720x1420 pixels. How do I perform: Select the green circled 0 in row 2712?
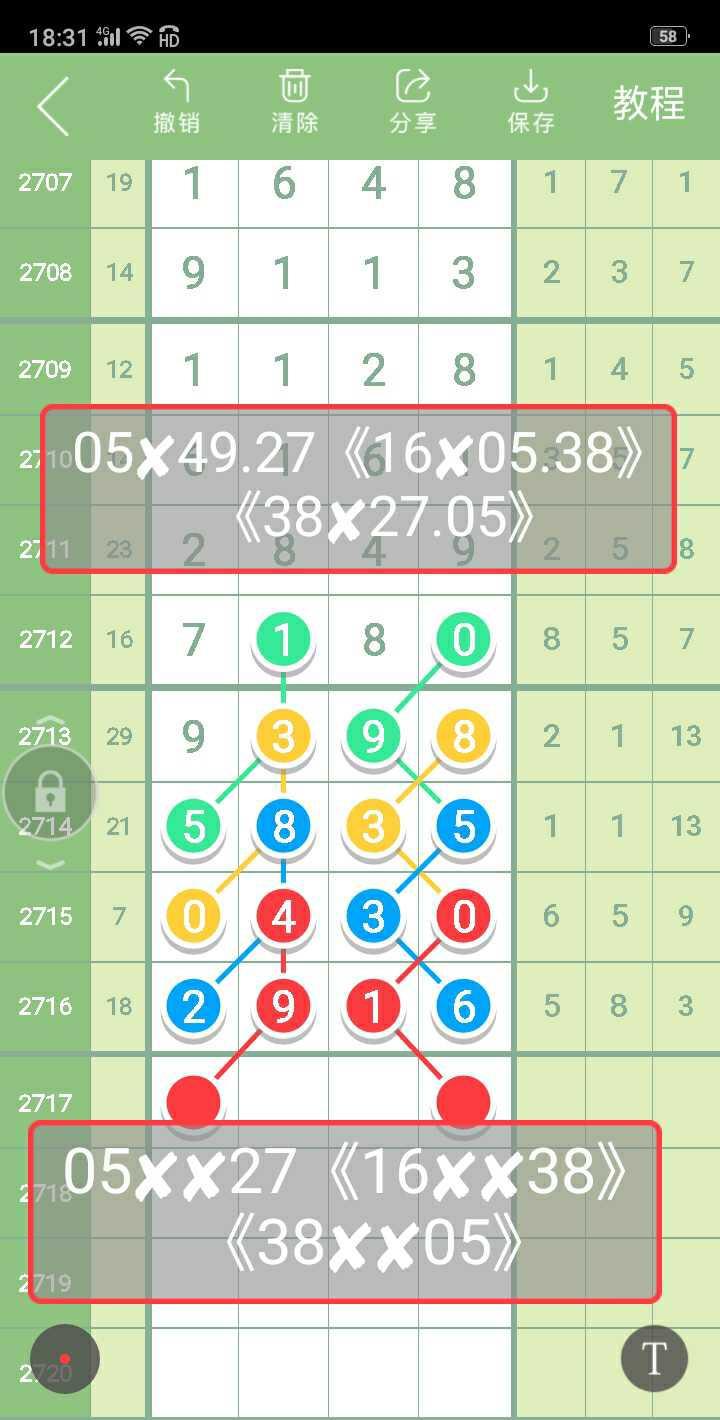point(464,638)
